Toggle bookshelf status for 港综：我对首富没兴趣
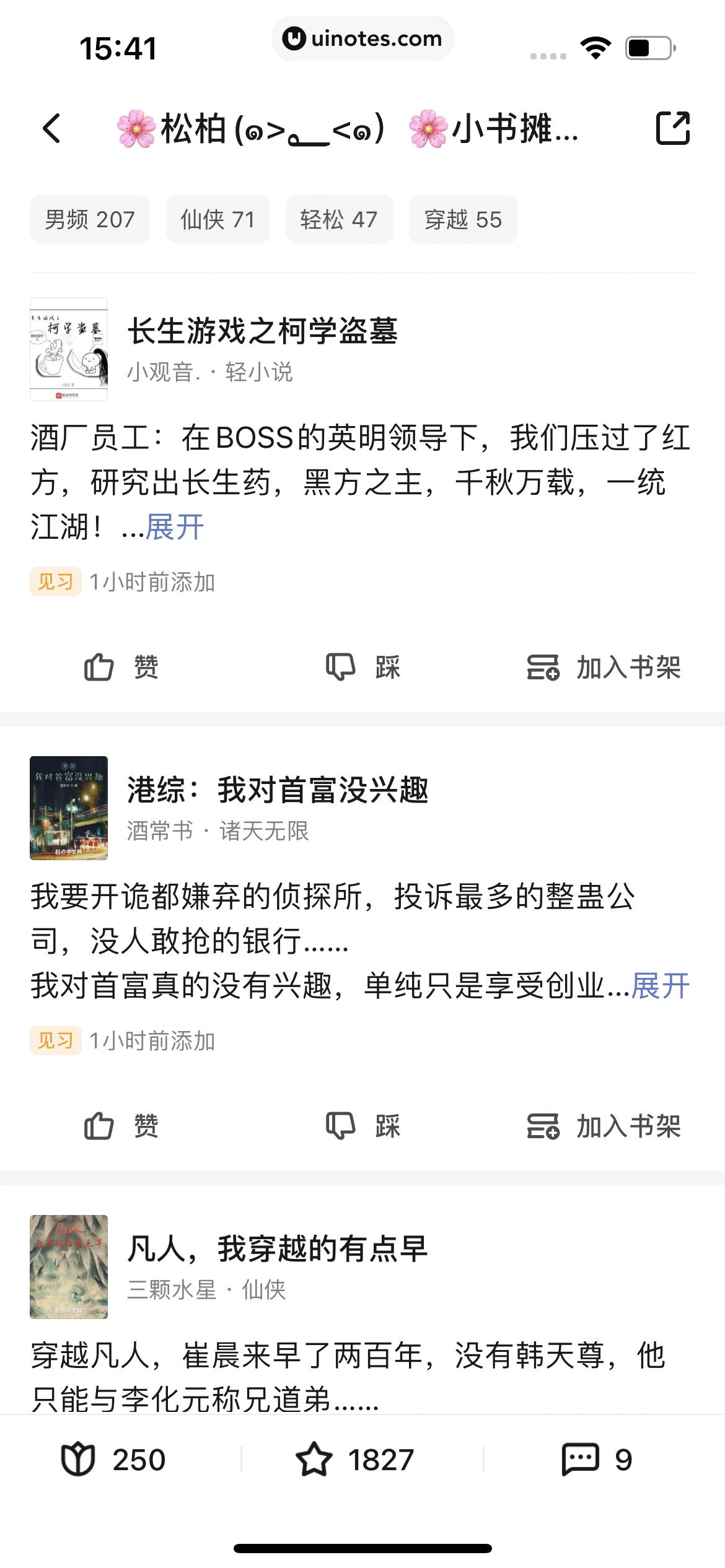This screenshot has height=1568, width=725. 604,1126
